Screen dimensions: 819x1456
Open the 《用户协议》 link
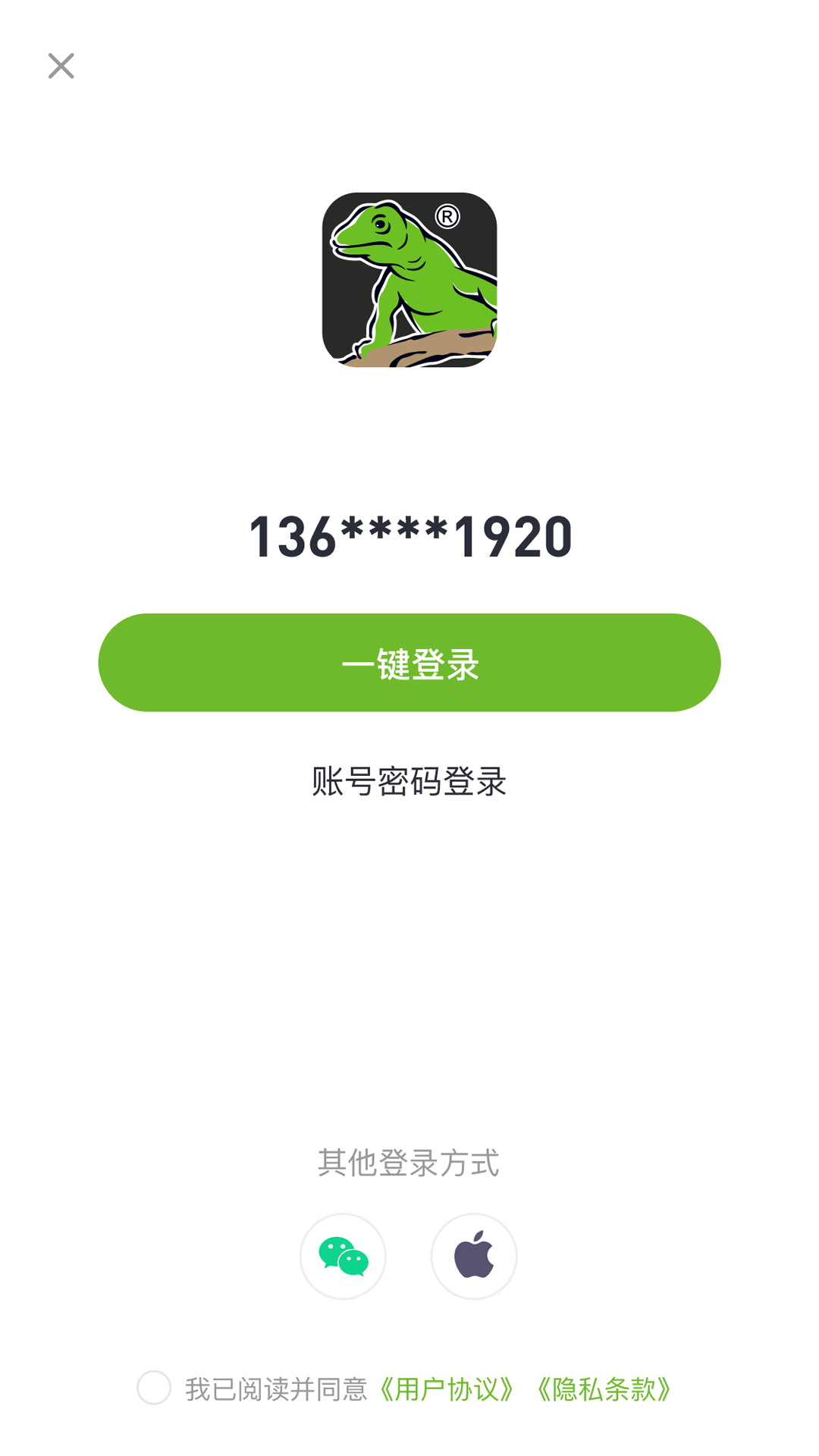tap(447, 1389)
